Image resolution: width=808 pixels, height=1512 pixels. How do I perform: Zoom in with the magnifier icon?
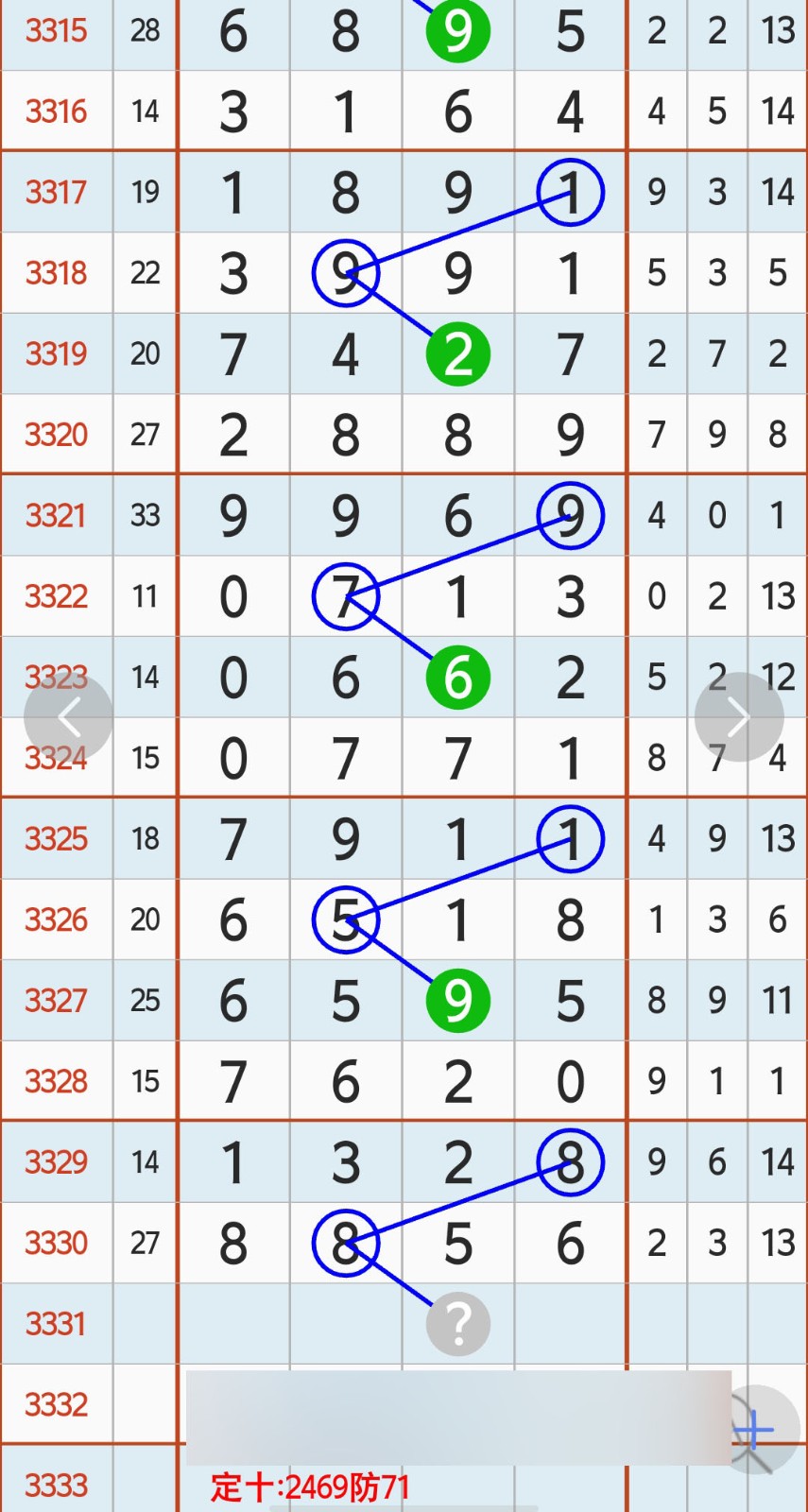point(755,1431)
